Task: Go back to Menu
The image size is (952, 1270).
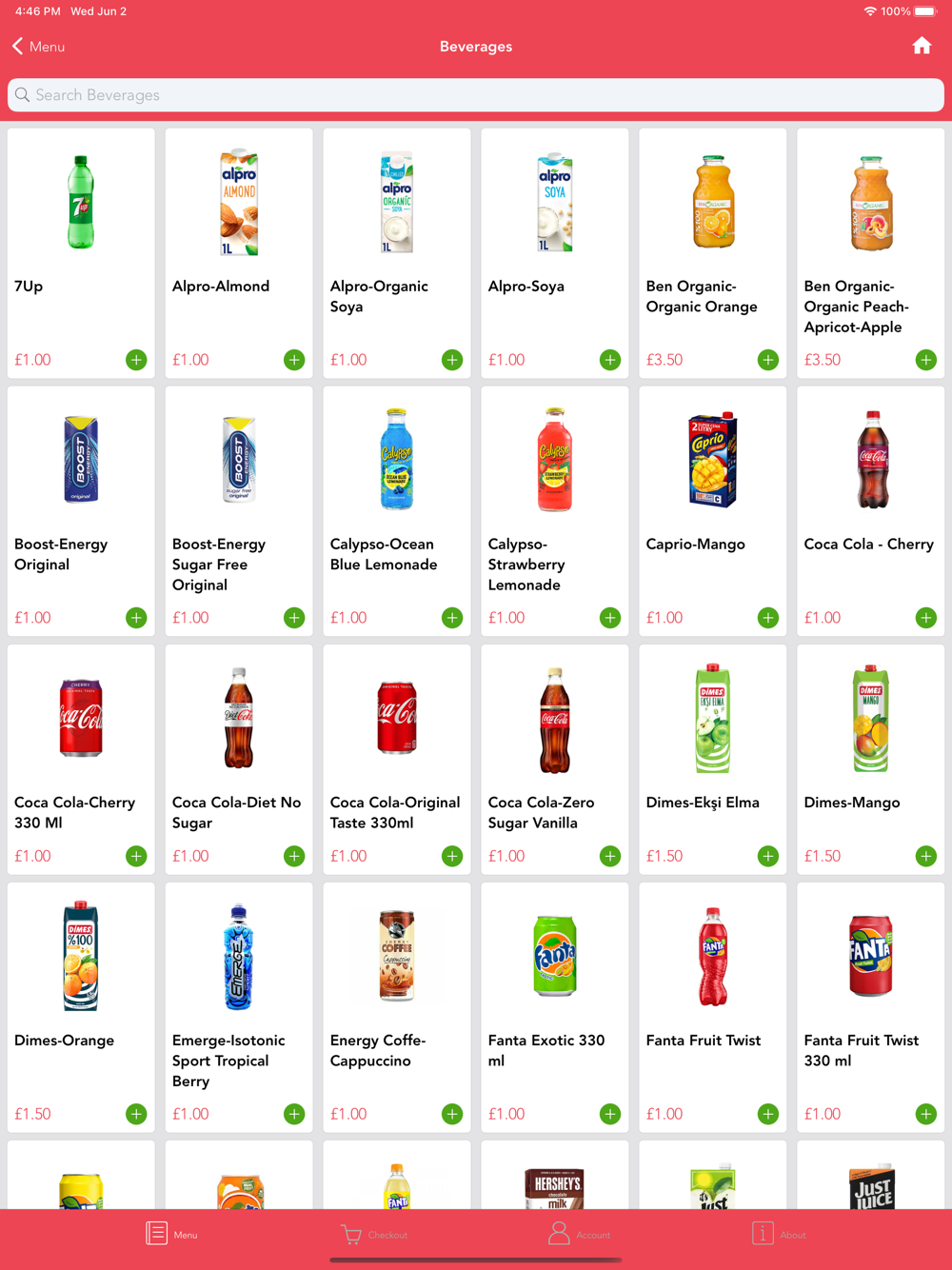Action: coord(39,47)
